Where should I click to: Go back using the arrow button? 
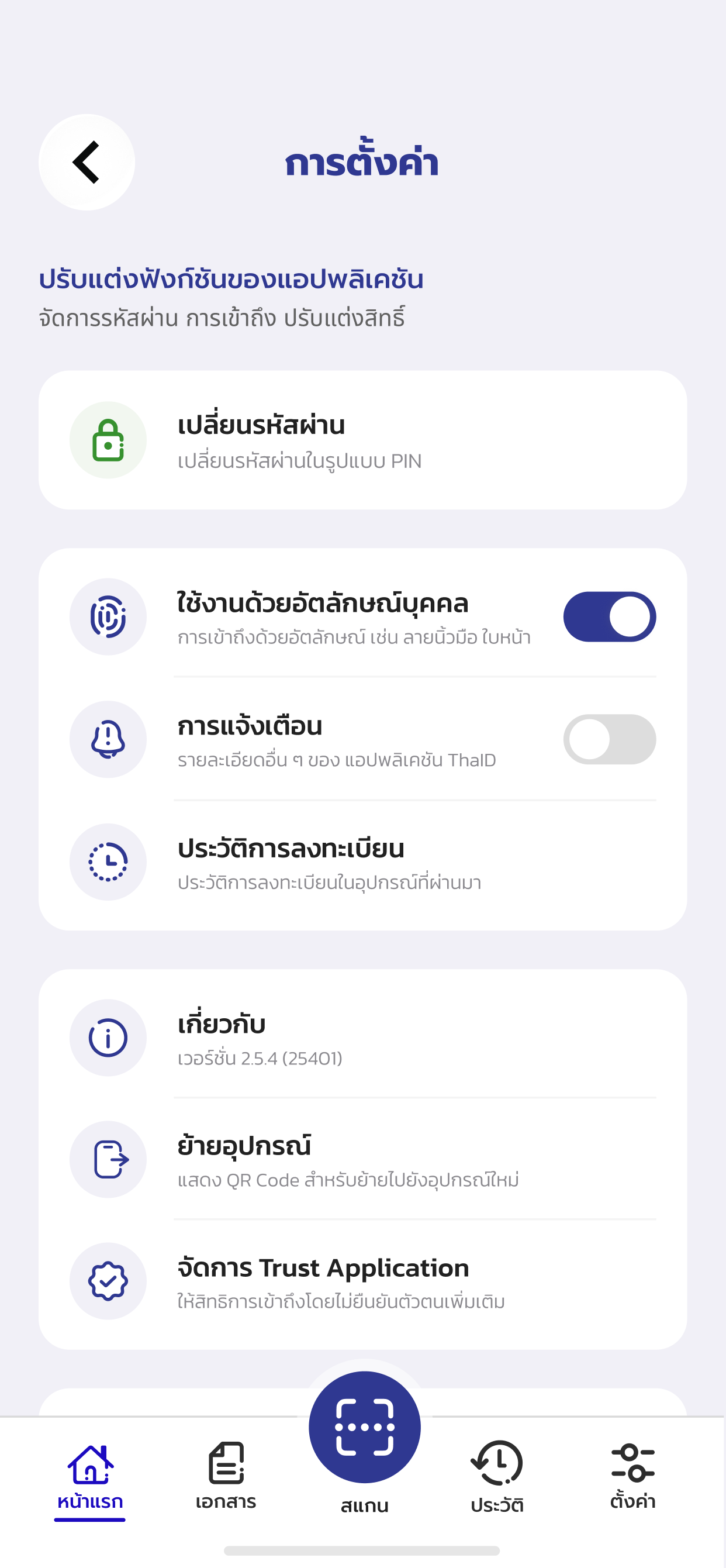87,162
